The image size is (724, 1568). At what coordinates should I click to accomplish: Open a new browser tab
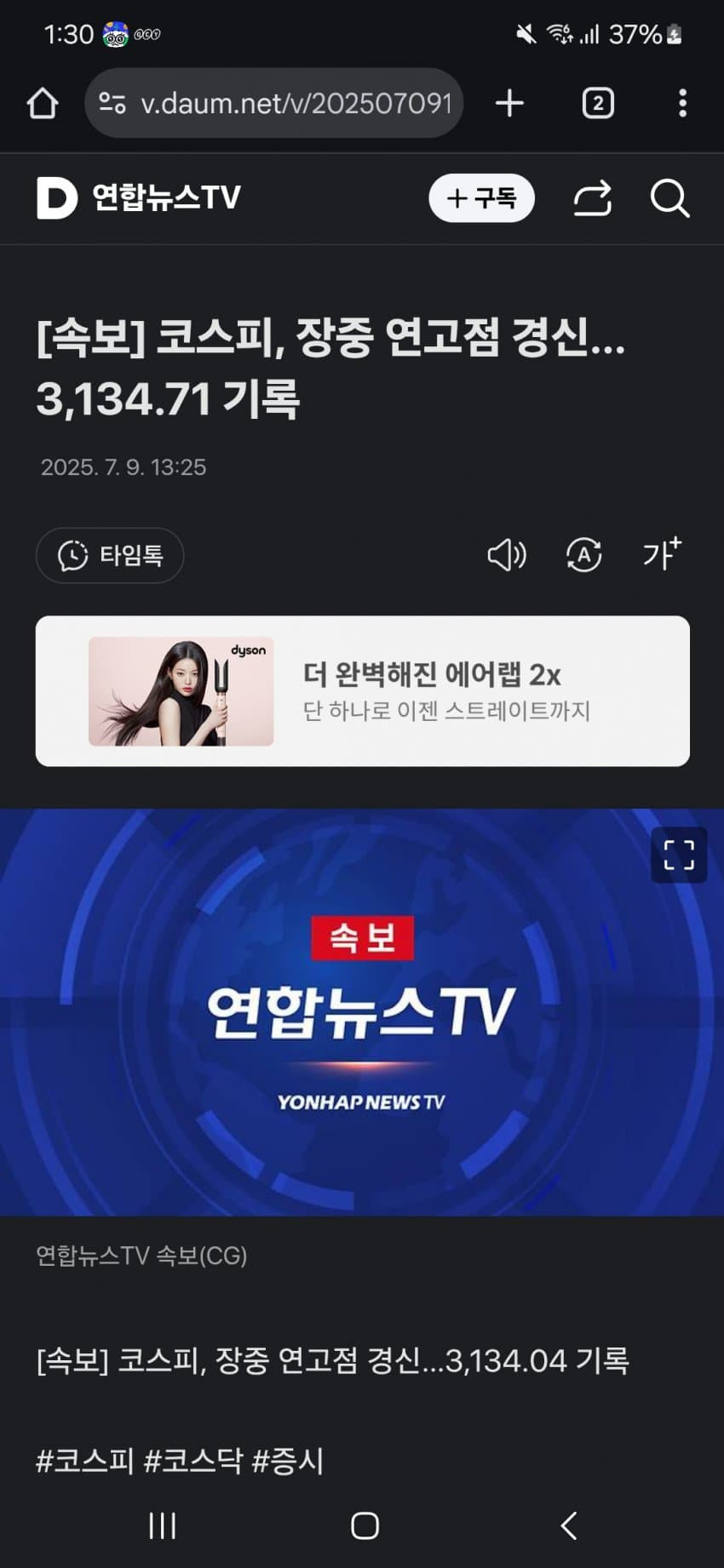(509, 104)
